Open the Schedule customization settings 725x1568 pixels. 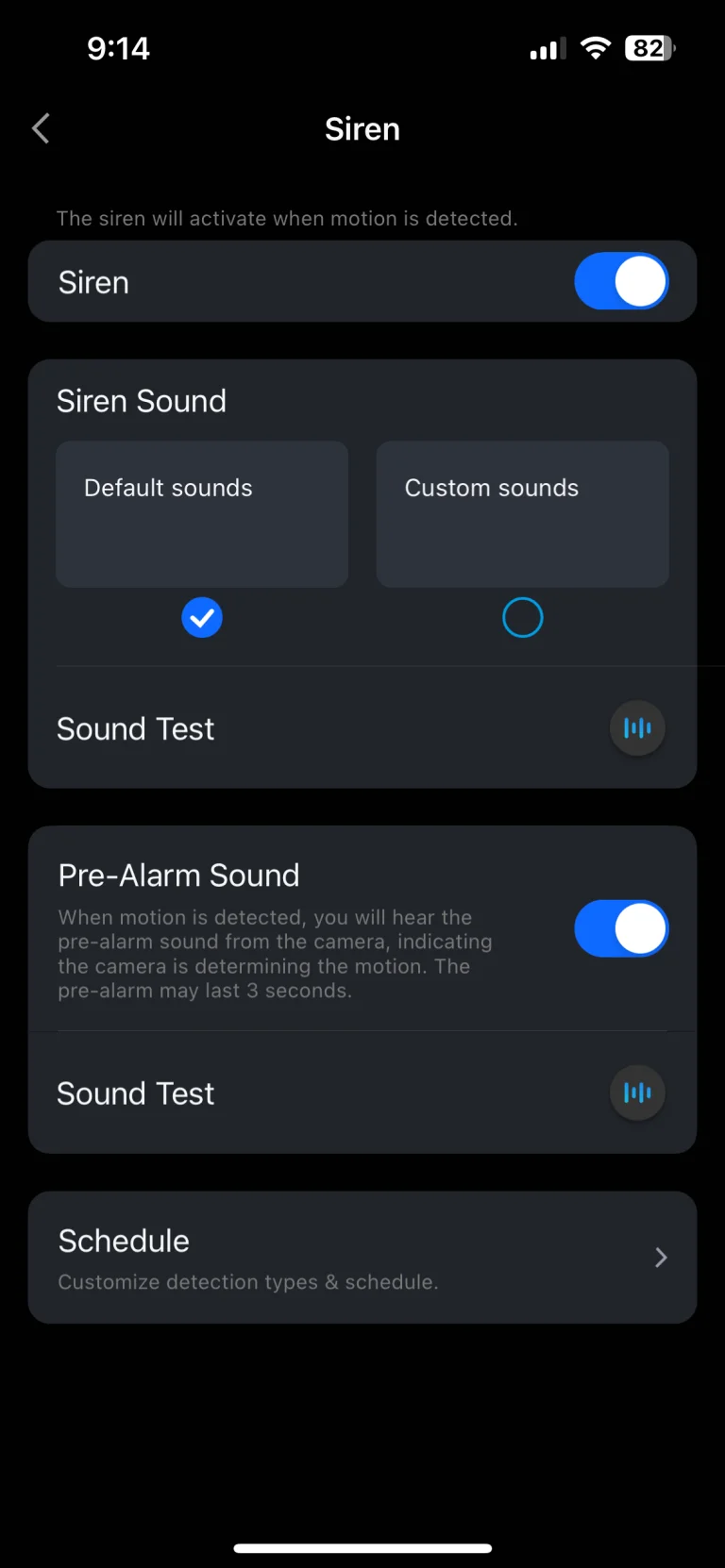click(x=362, y=1257)
